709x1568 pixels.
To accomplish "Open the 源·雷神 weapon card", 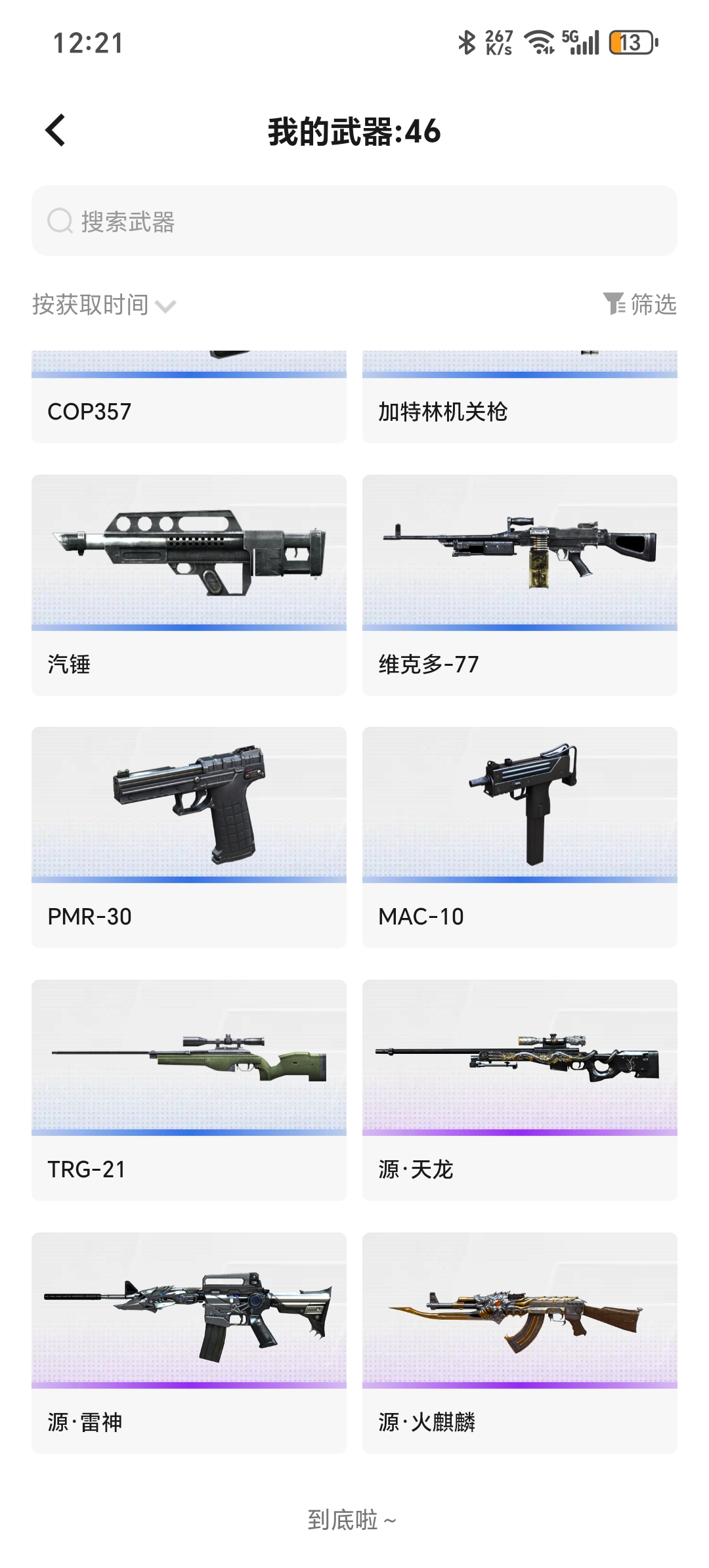I will (x=188, y=1342).
